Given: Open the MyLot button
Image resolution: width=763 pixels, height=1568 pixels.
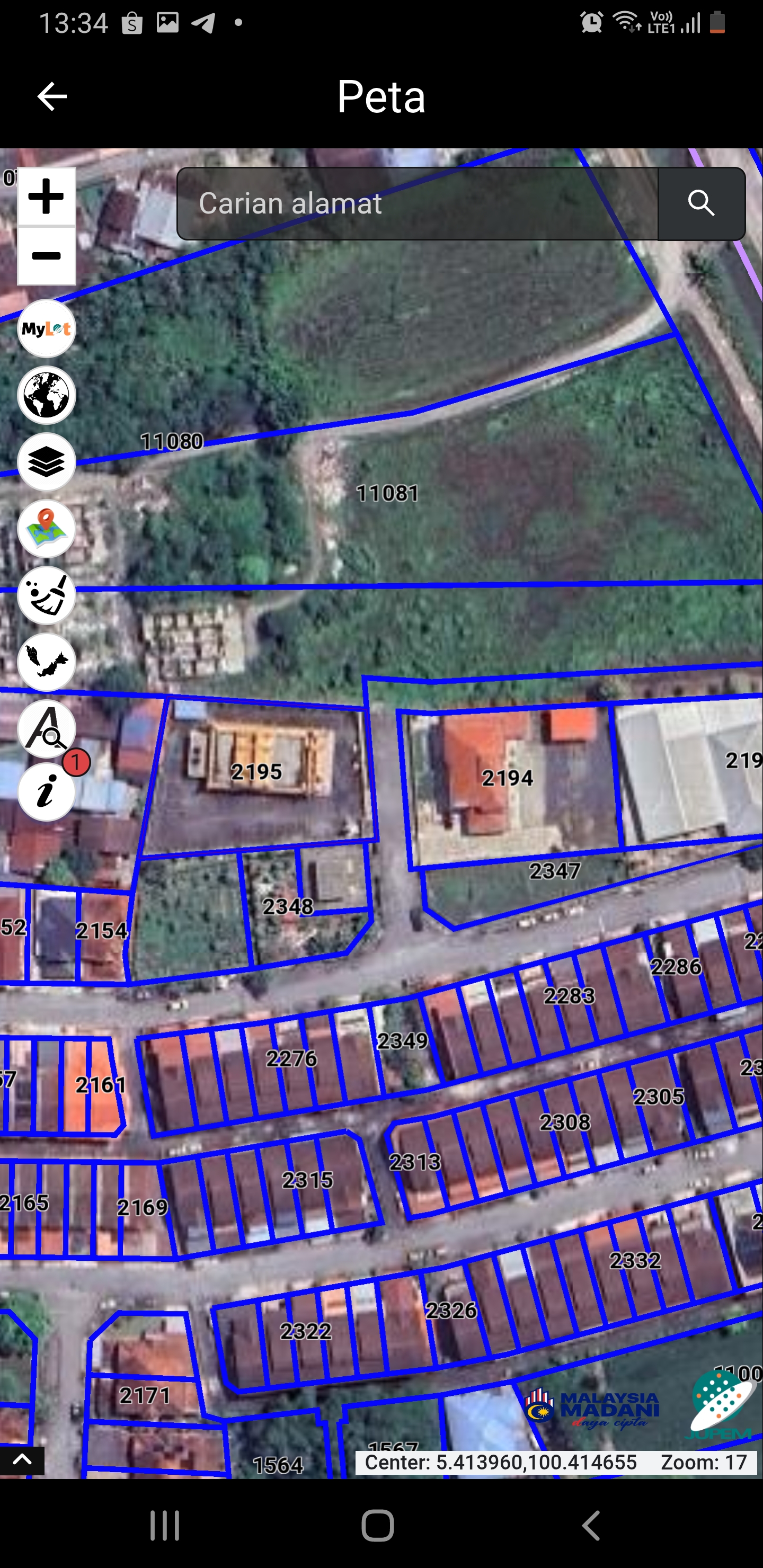Looking at the screenshot, I should 46,328.
